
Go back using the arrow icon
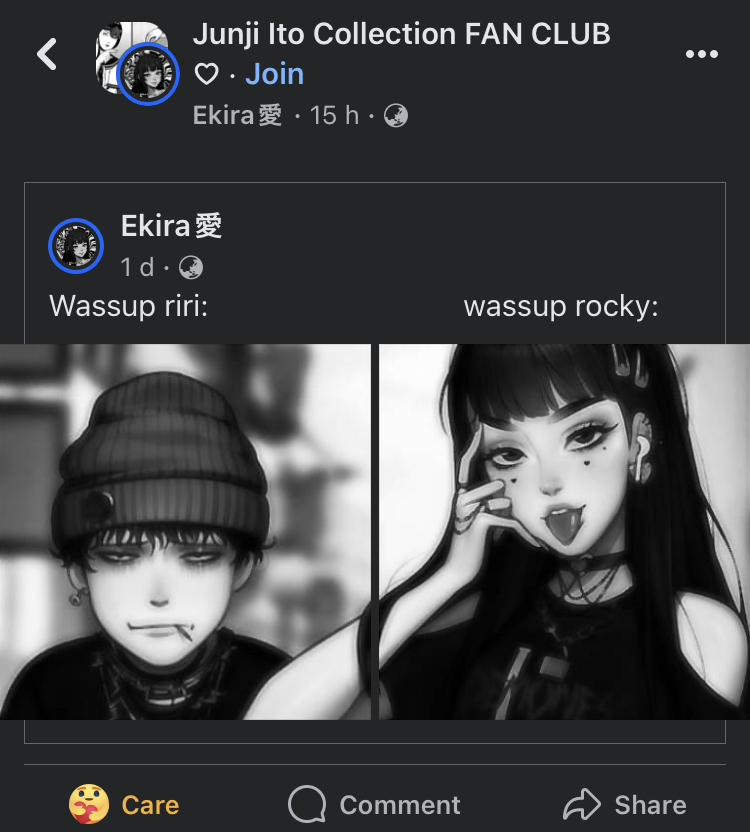47,54
